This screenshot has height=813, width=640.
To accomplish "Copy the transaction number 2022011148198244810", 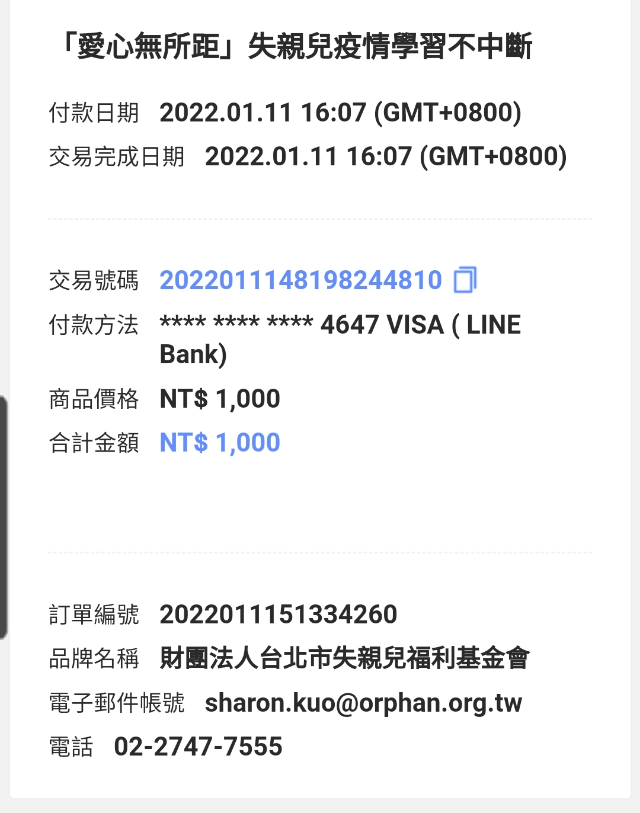I will (465, 280).
